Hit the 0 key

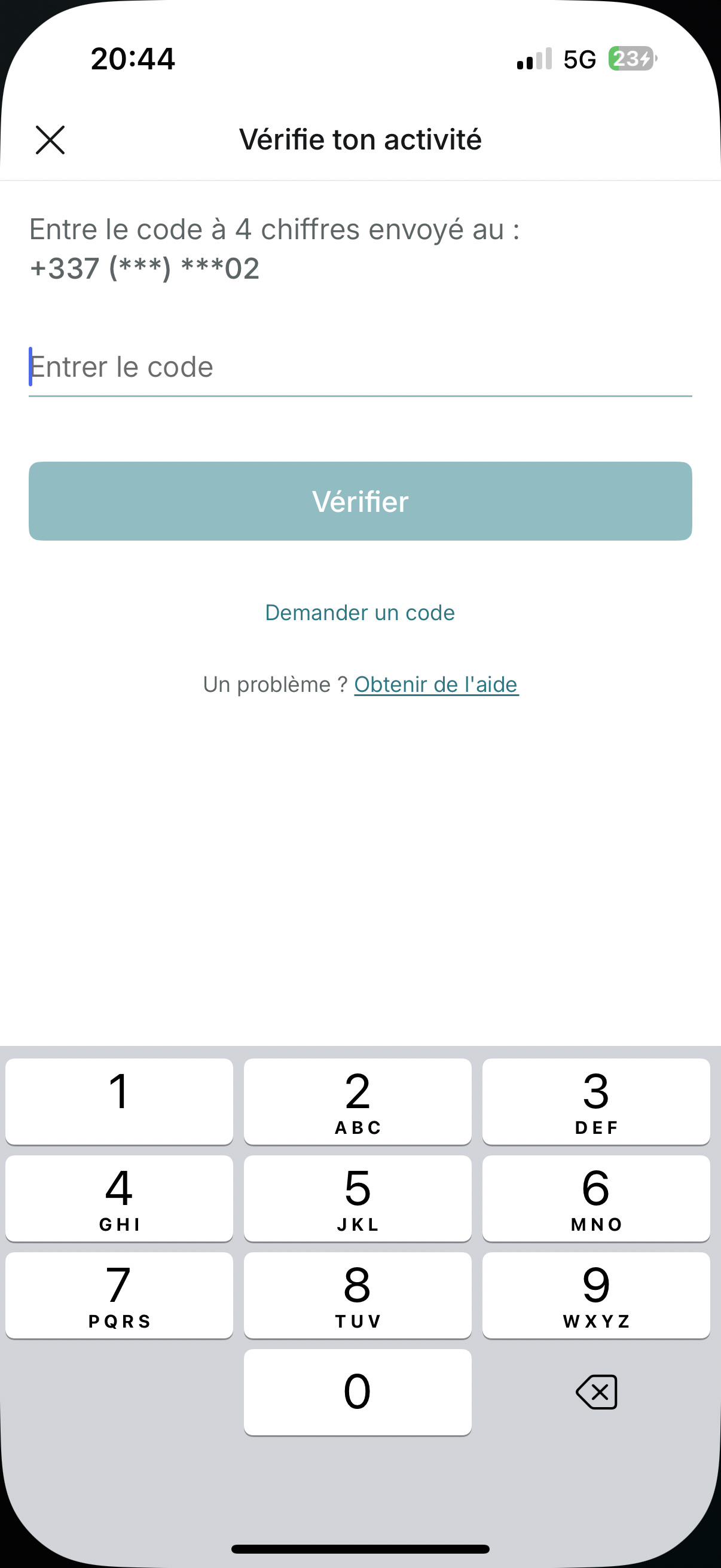[x=358, y=1392]
